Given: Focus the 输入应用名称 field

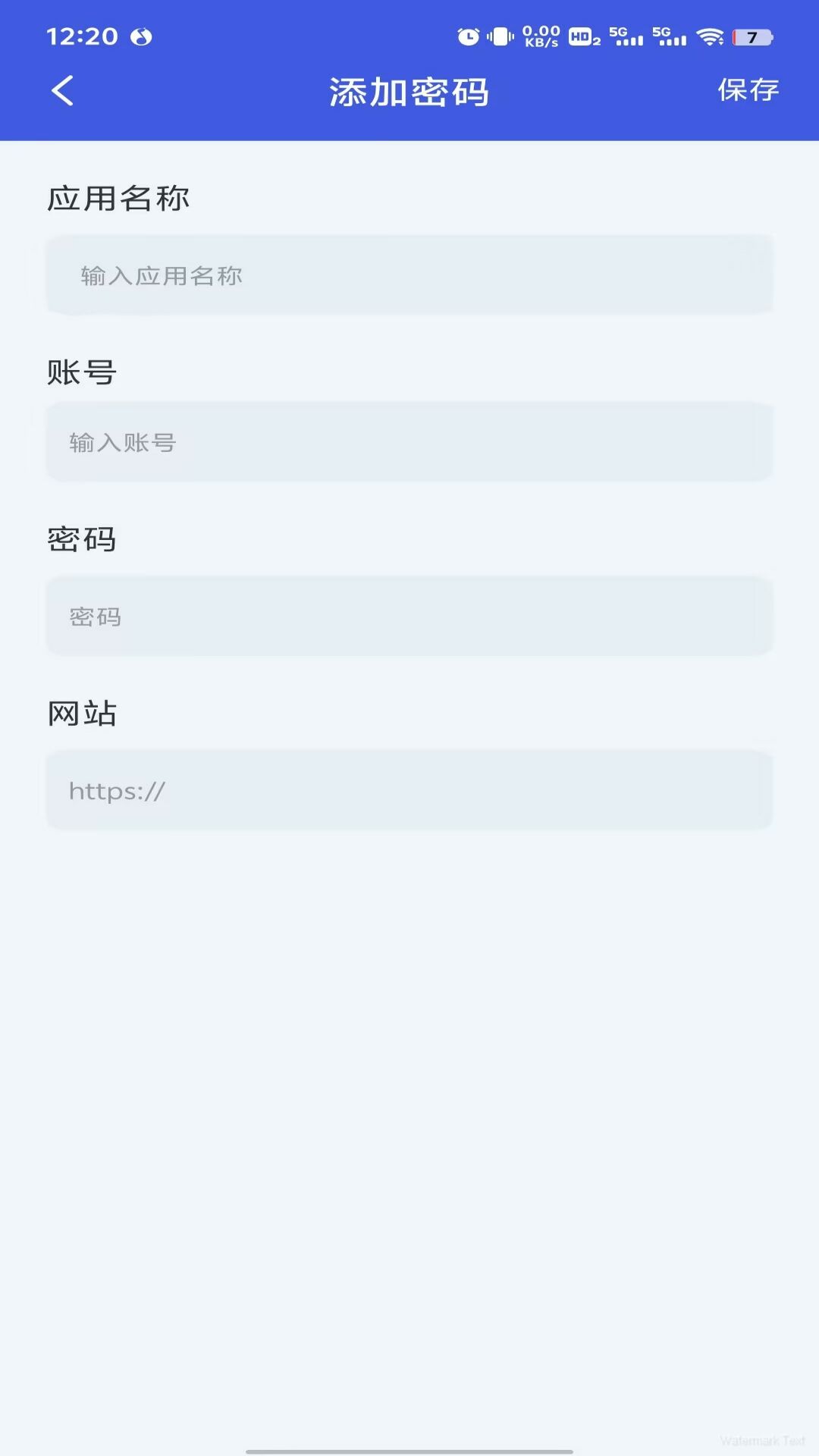Looking at the screenshot, I should point(409,275).
